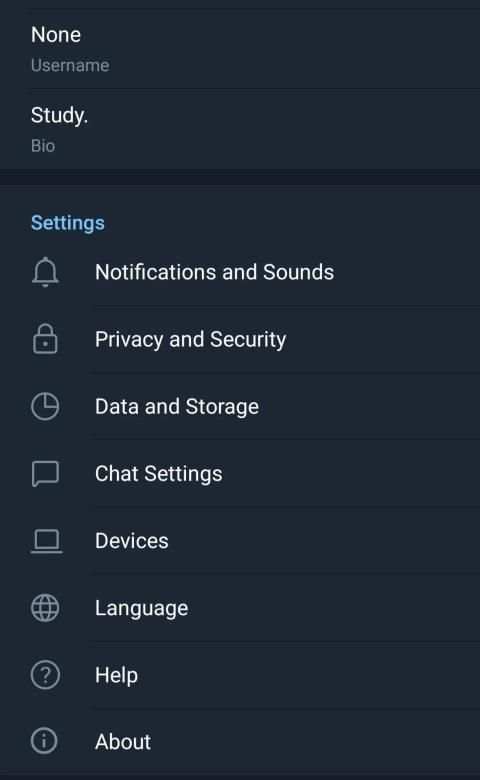
Task: Open Data and Storage settings
Action: (240, 406)
